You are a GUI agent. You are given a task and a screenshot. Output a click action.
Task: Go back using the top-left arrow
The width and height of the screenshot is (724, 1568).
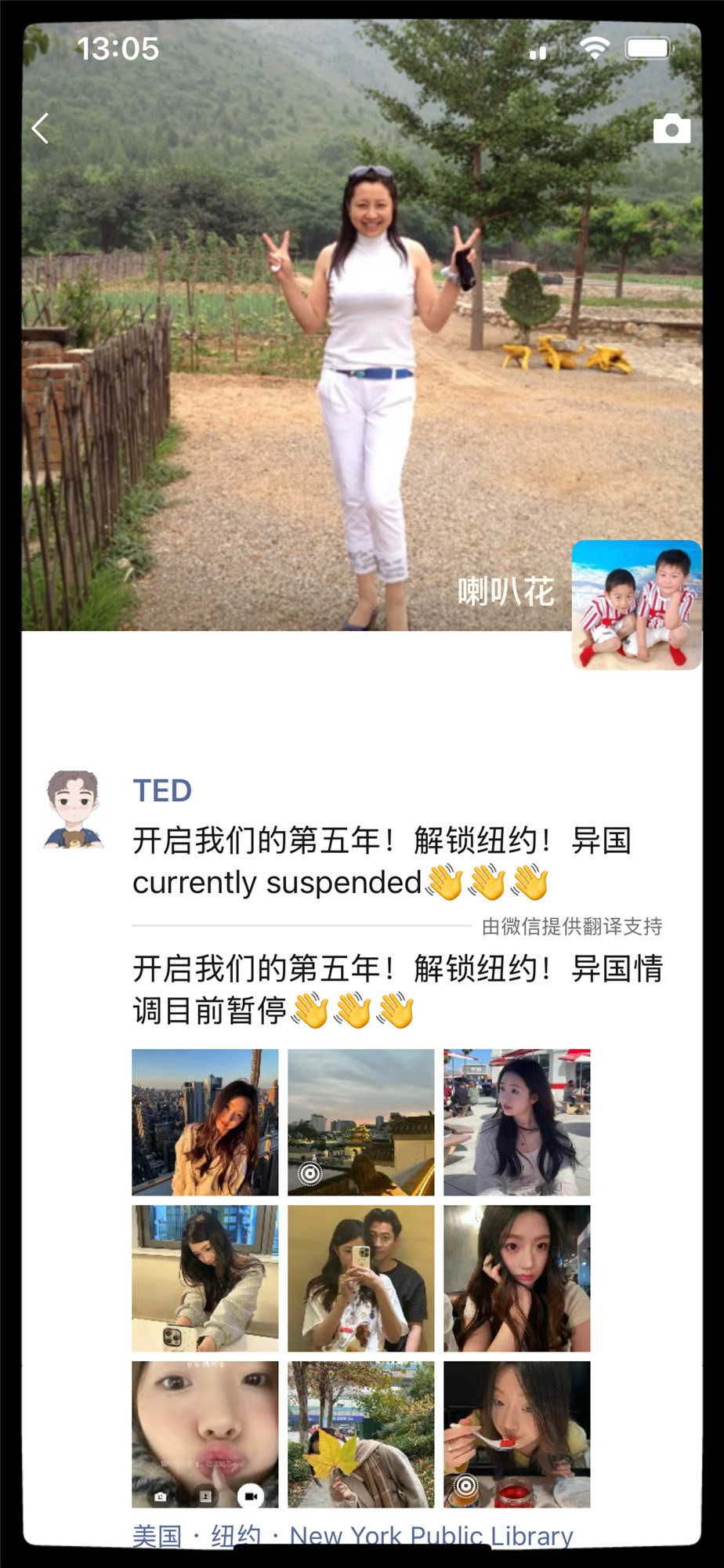pos(41,129)
